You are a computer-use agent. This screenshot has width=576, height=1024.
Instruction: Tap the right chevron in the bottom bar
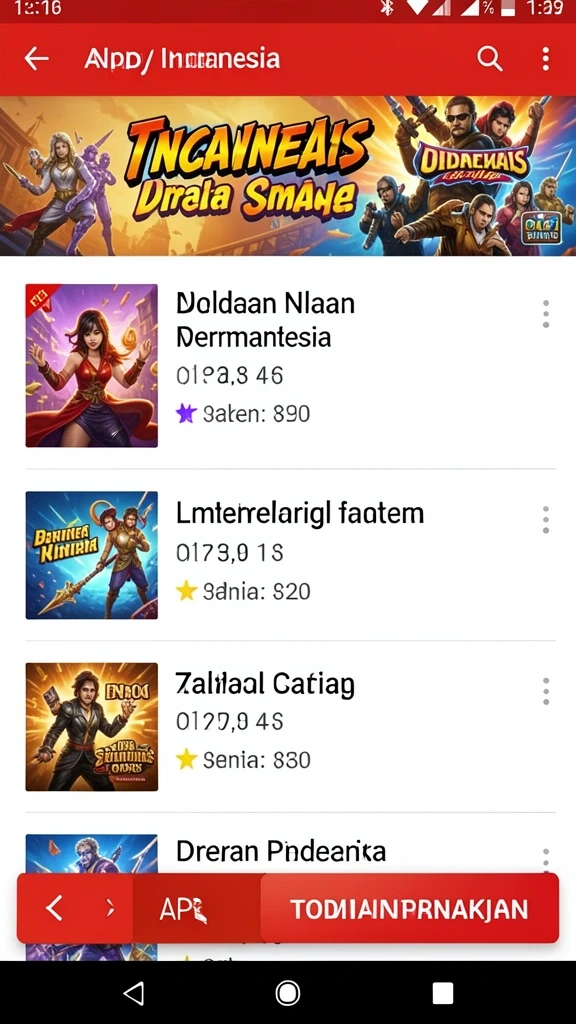[110, 908]
